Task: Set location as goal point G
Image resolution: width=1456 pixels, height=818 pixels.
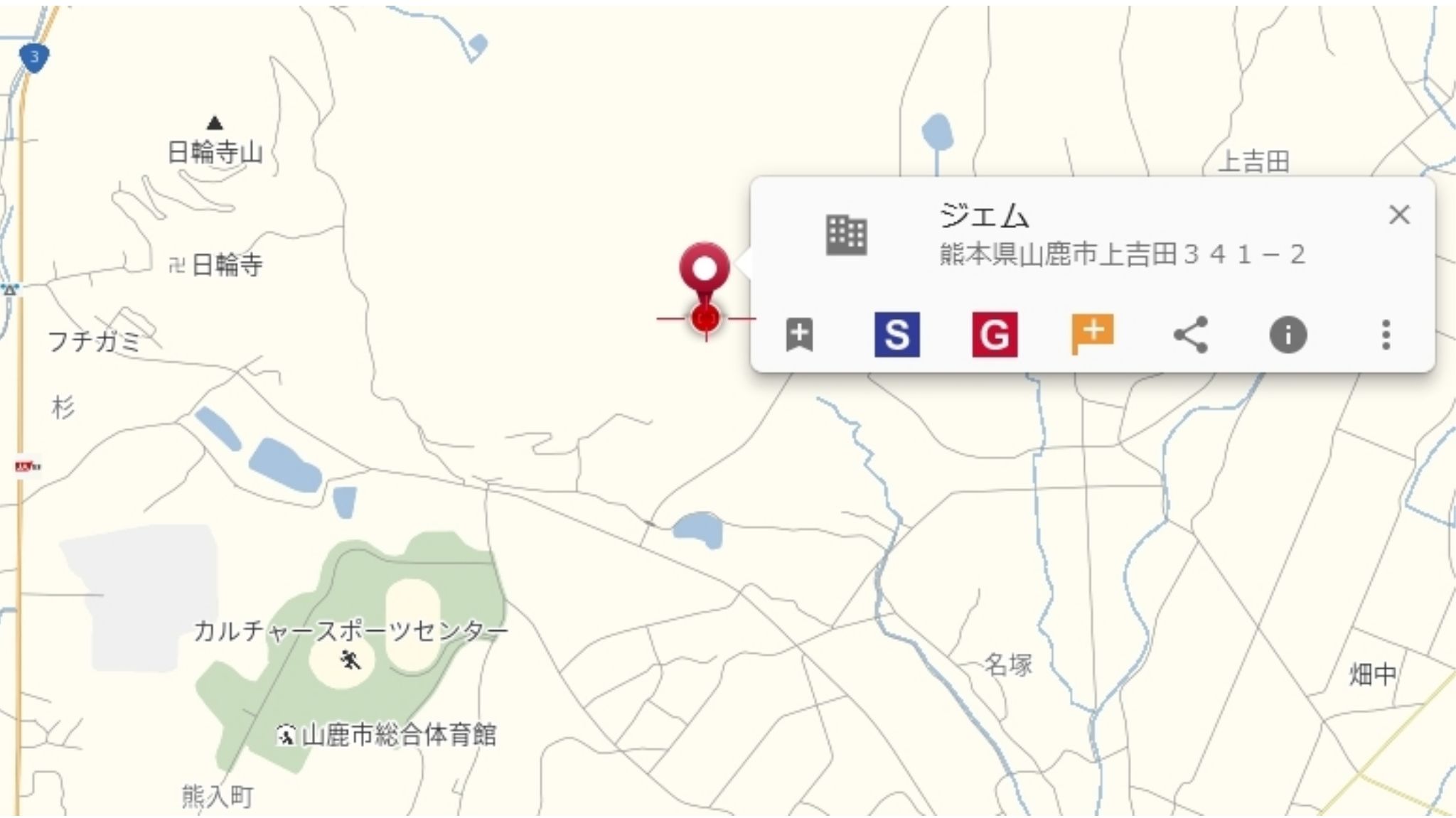Action: click(995, 335)
